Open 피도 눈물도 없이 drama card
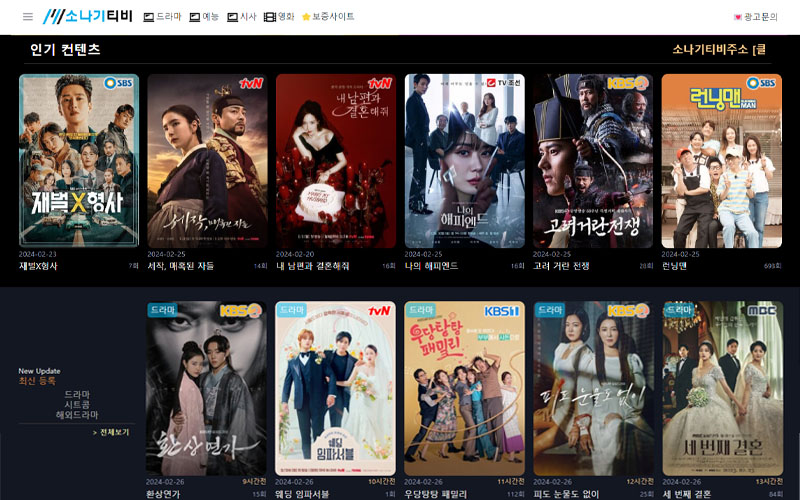Screen dimensions: 800x500 593,388
